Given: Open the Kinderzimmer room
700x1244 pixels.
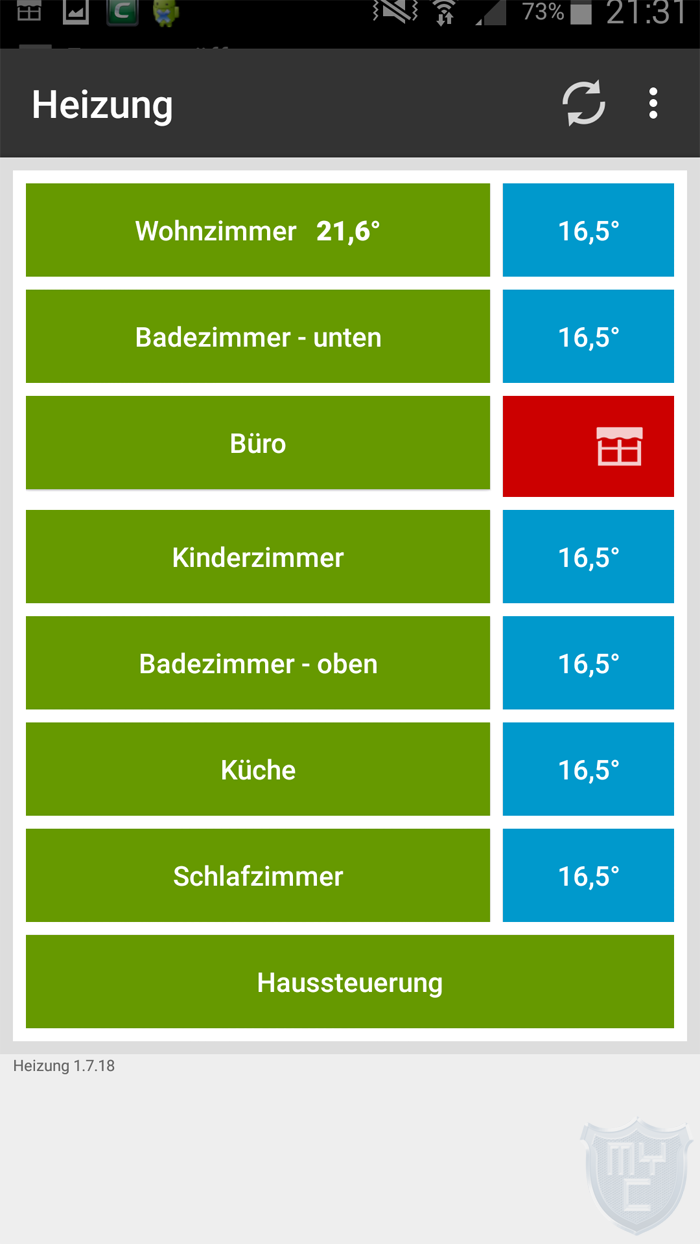Looking at the screenshot, I should click(x=258, y=556).
